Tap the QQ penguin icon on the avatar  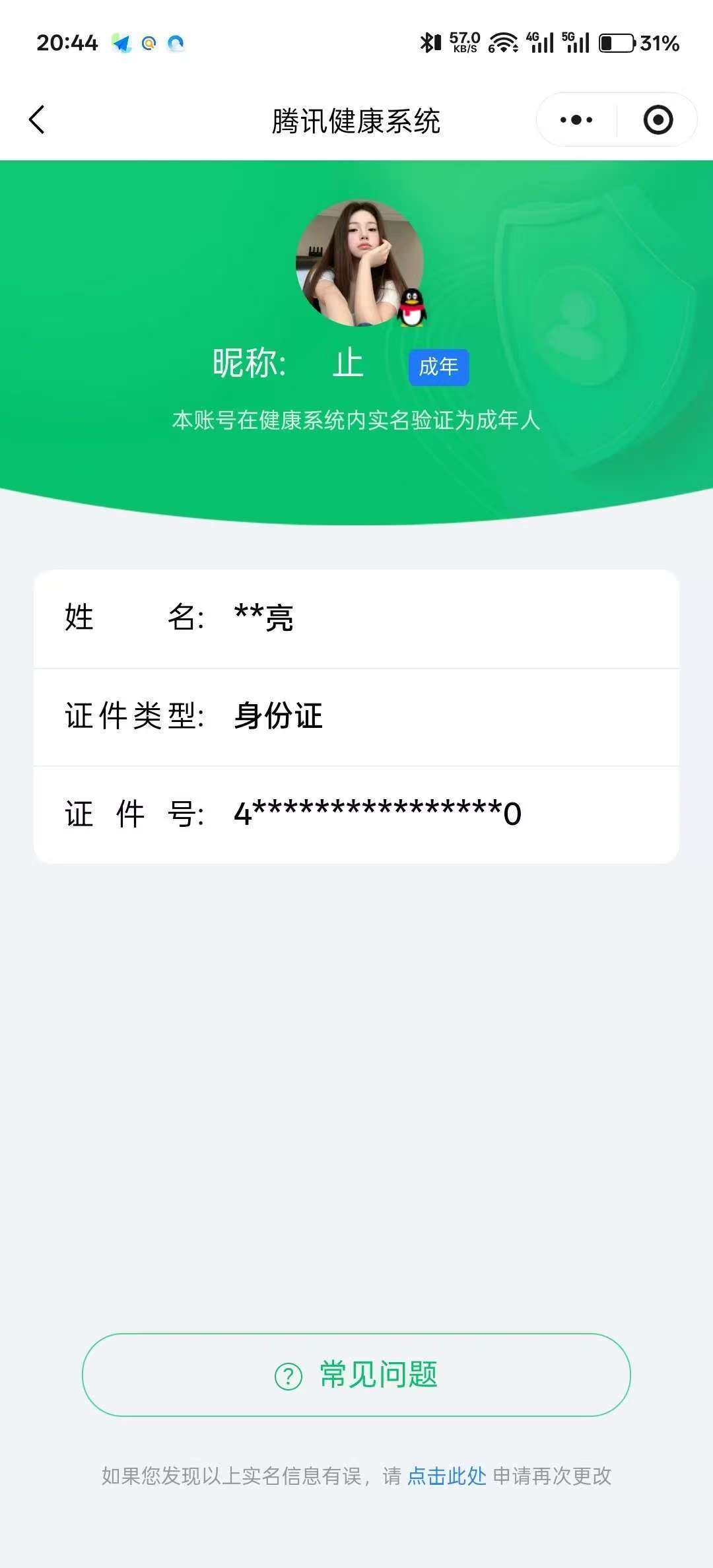[411, 308]
